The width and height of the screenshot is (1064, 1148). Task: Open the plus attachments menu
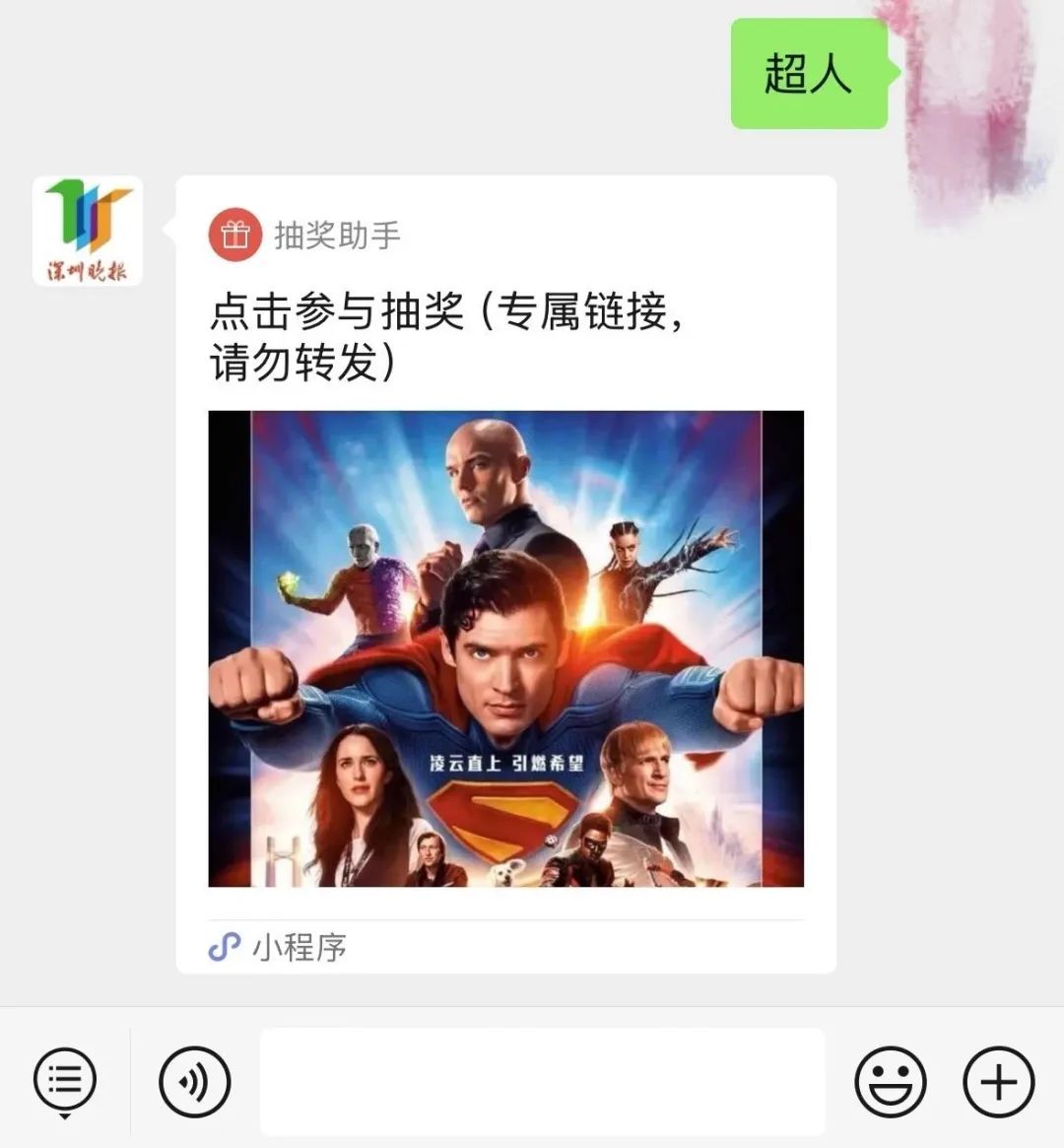pos(998,1082)
